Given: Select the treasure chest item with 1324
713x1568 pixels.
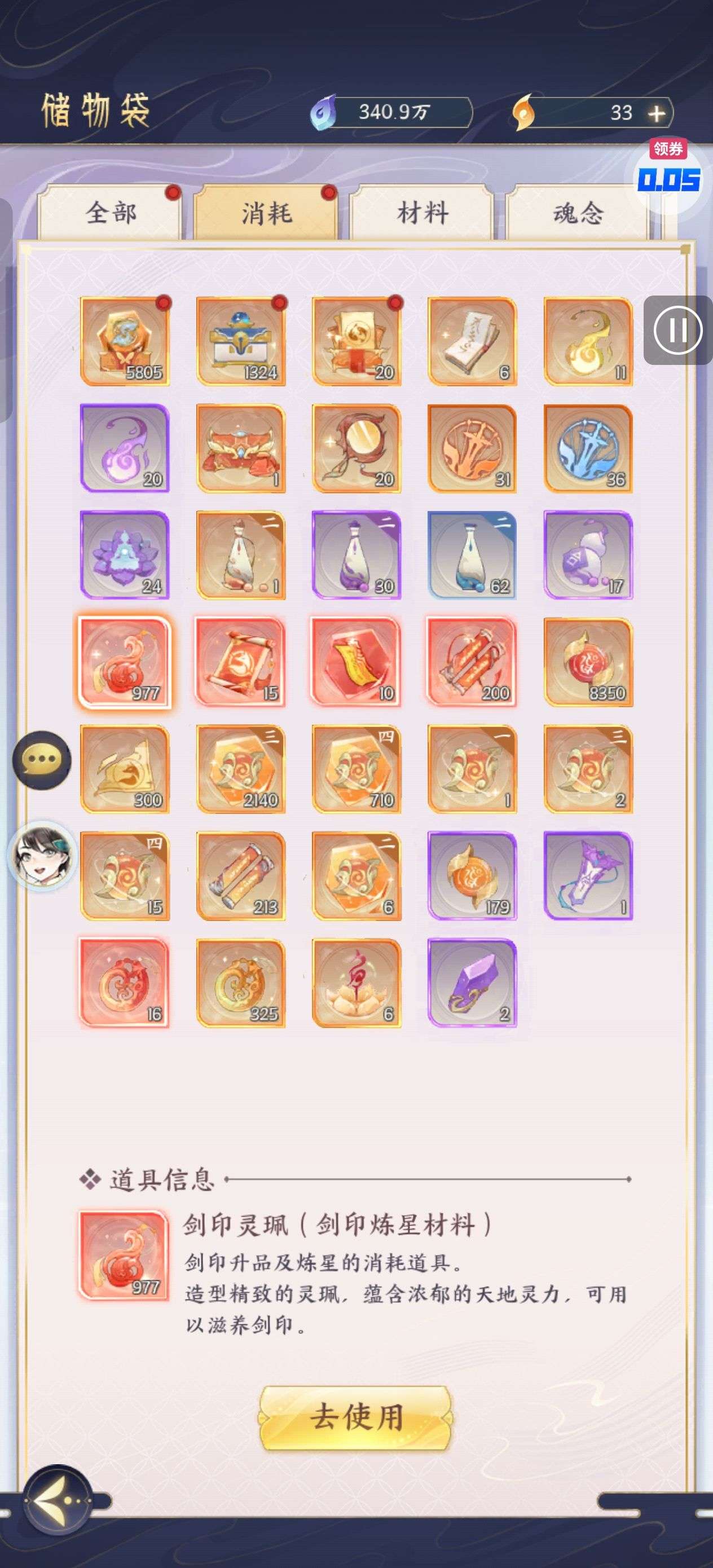Looking at the screenshot, I should [x=240, y=341].
